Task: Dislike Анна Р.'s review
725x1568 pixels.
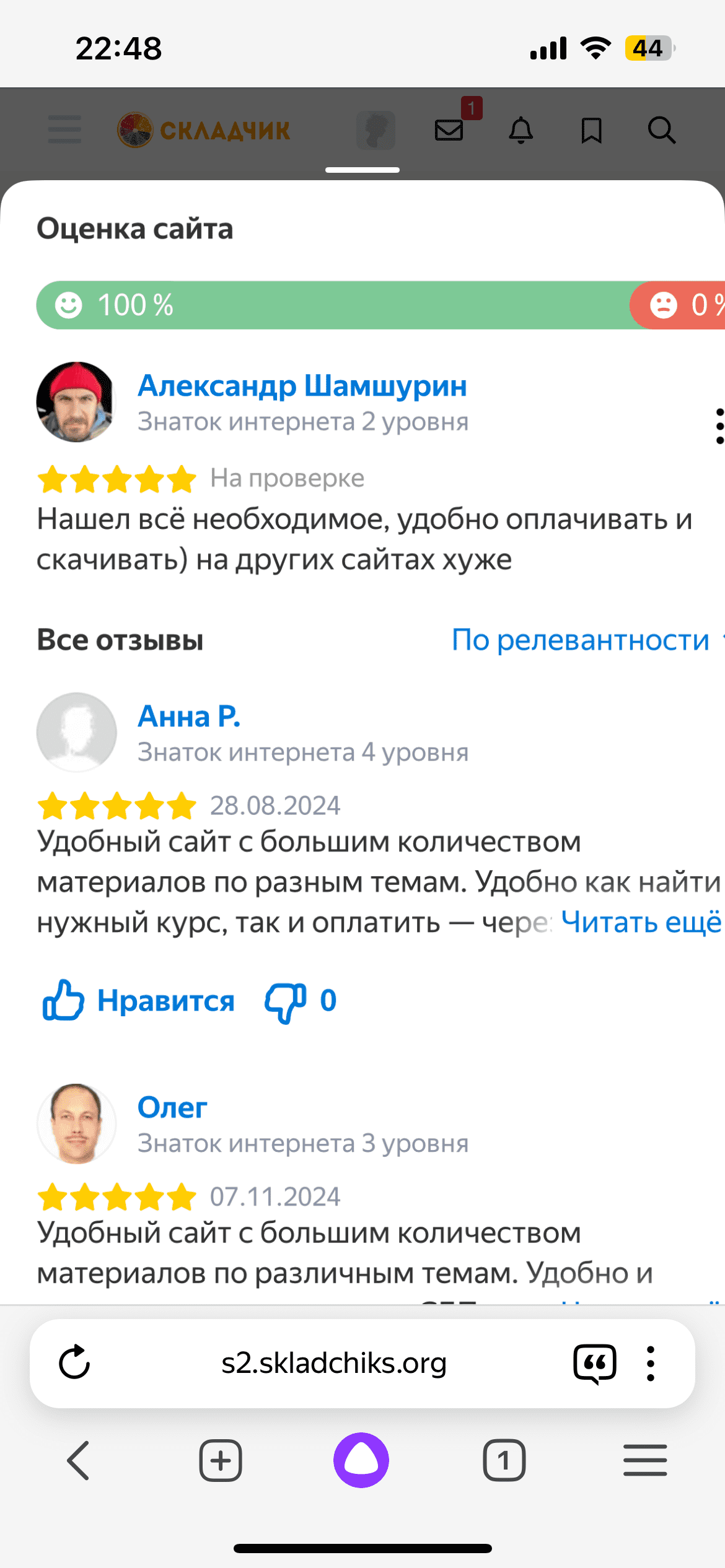Action: tap(301, 1001)
